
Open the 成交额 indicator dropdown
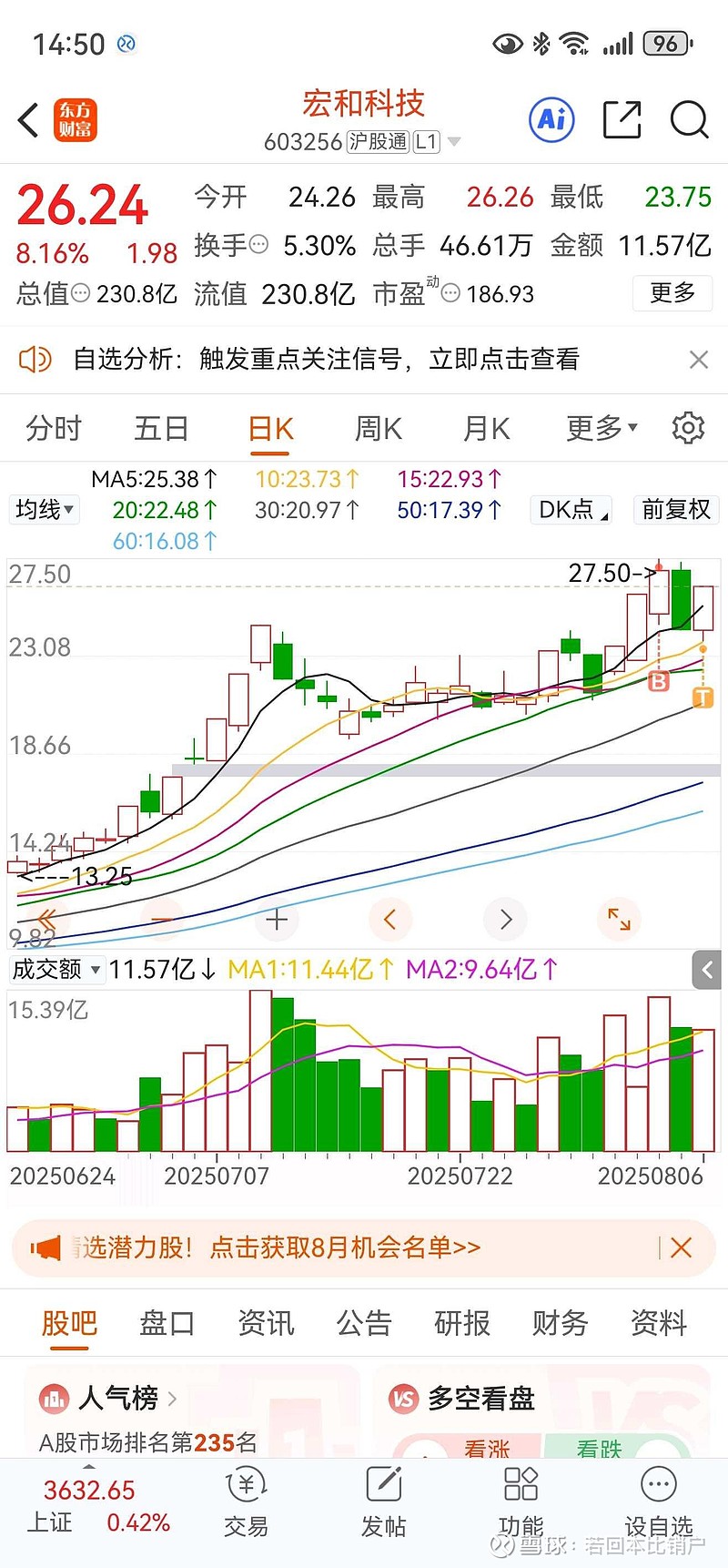pyautogui.click(x=56, y=970)
